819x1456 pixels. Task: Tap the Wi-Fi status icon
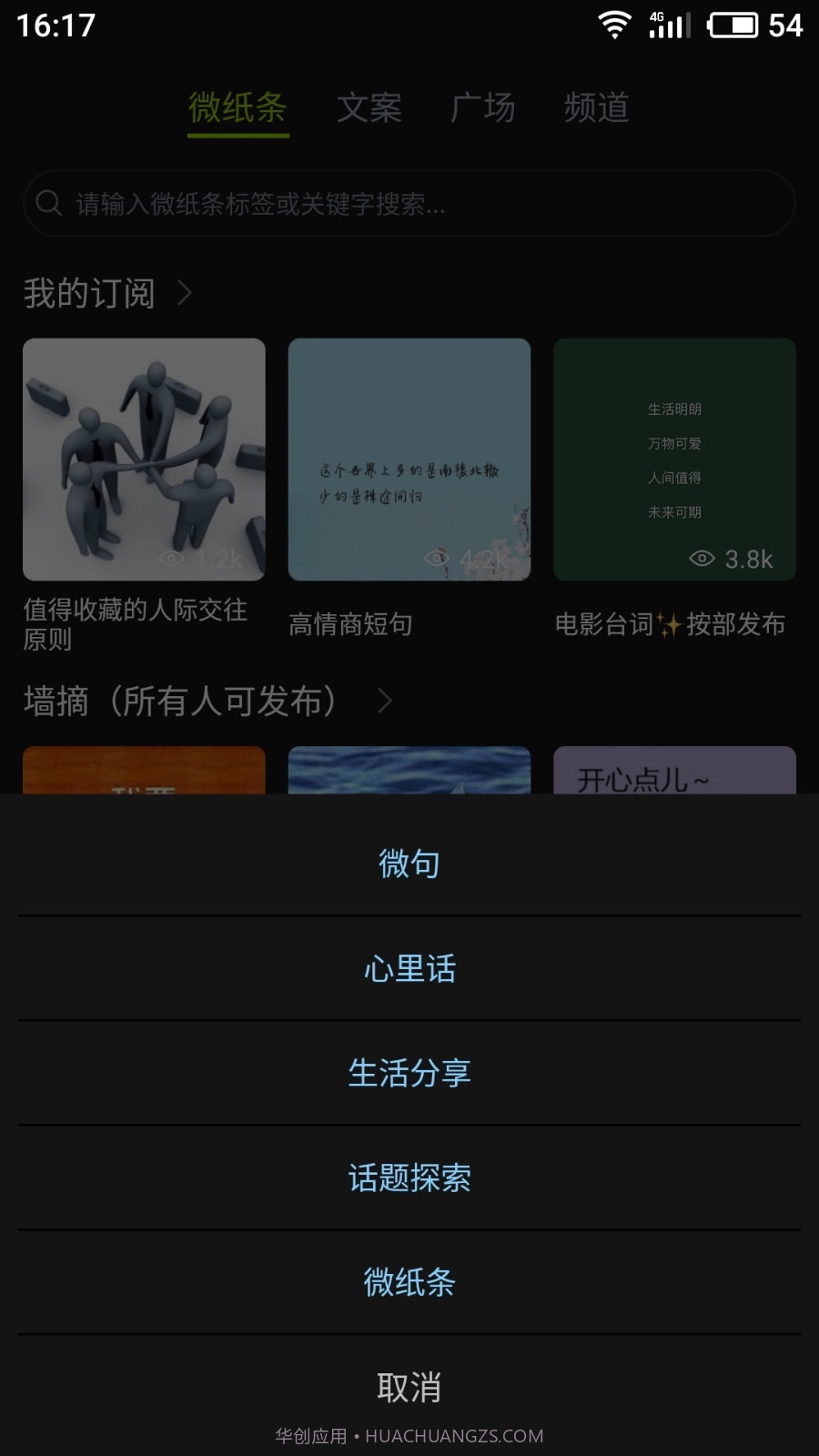pos(614,25)
